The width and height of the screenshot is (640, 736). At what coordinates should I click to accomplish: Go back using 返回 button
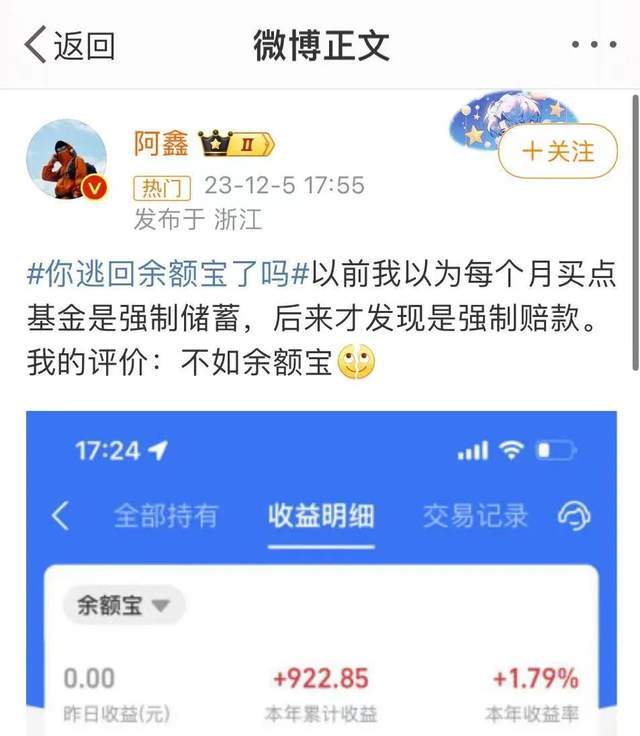click(x=70, y=46)
